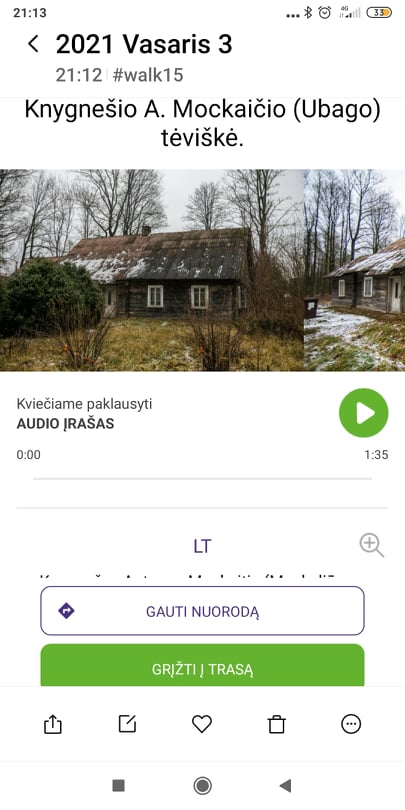Tap the audio progress bar
Screen dimensions: 405x810
(202, 479)
